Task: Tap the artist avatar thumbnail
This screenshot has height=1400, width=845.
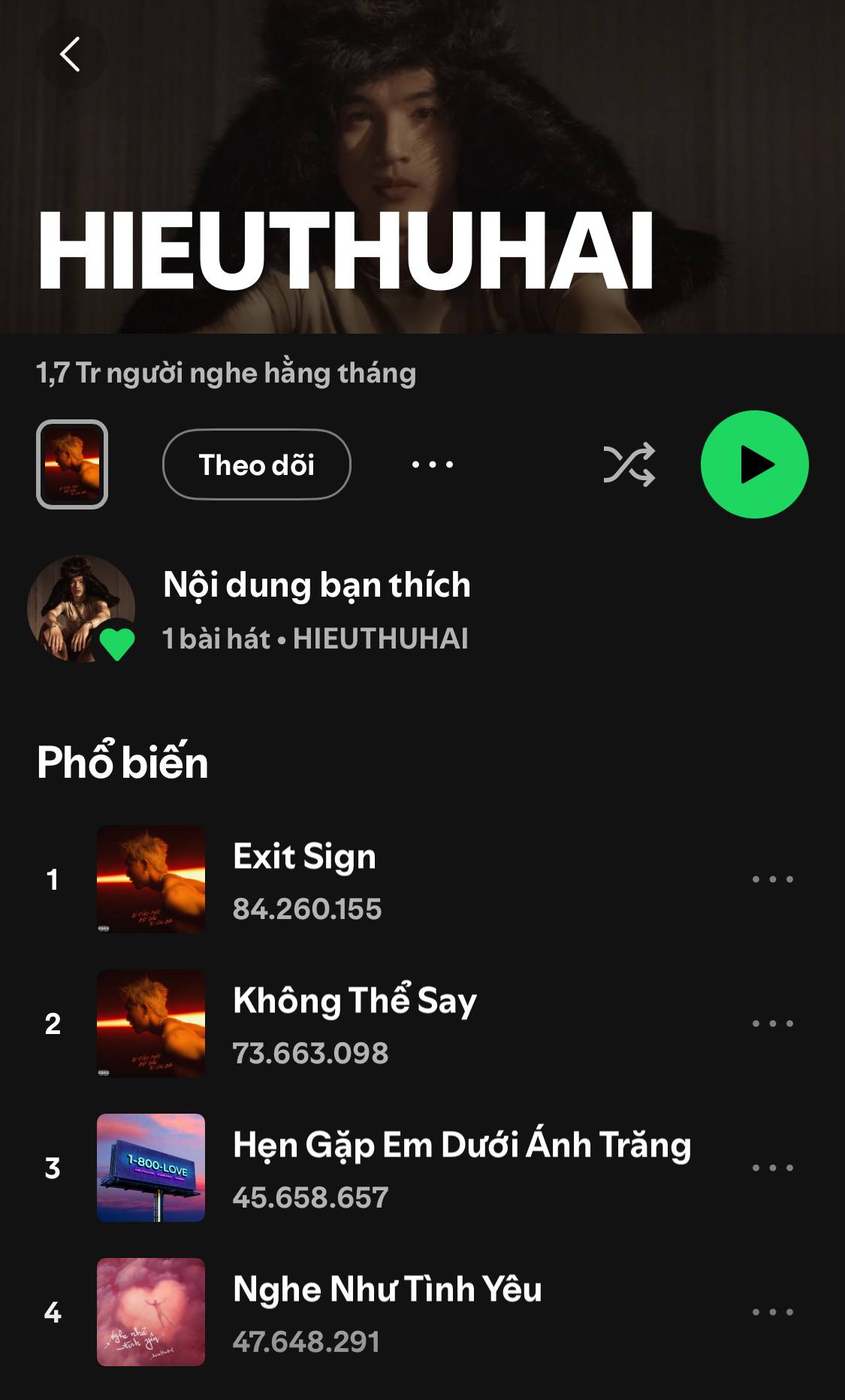Action: 80,609
